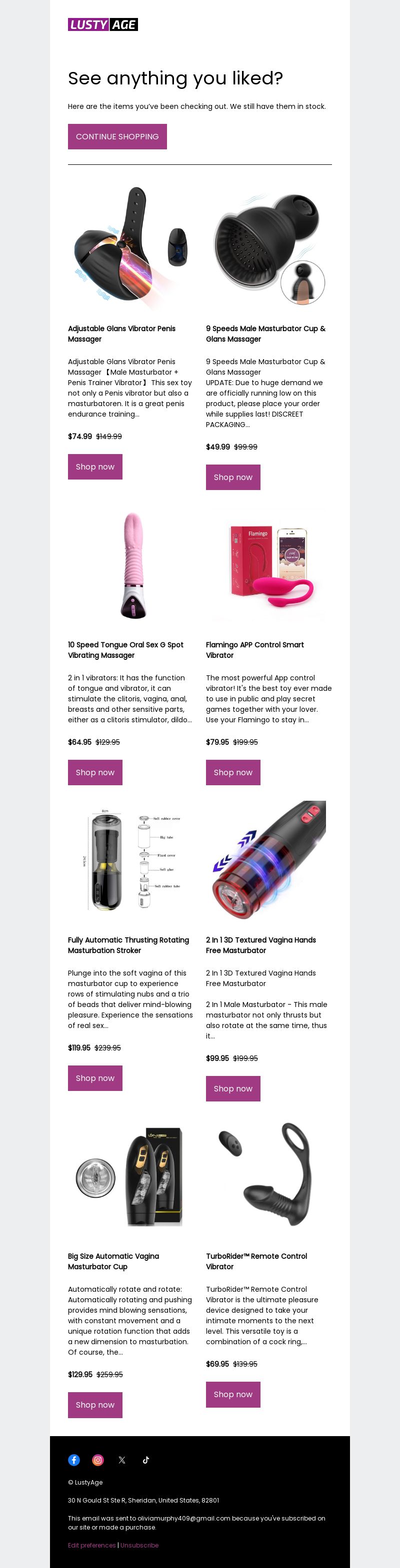The width and height of the screenshot is (400, 1568).
Task: Open the Facebook icon in footer
Action: point(73,1460)
